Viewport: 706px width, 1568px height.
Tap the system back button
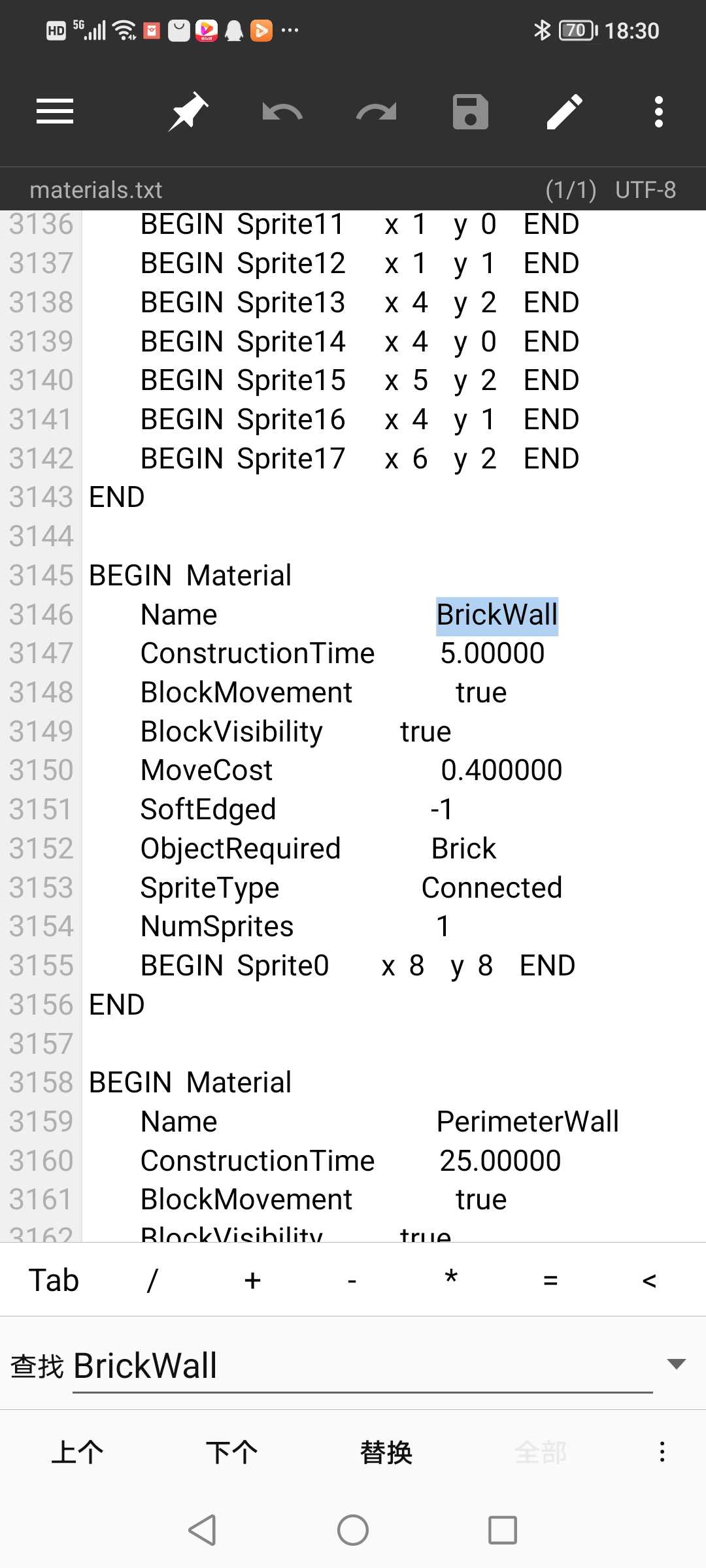[x=202, y=1530]
